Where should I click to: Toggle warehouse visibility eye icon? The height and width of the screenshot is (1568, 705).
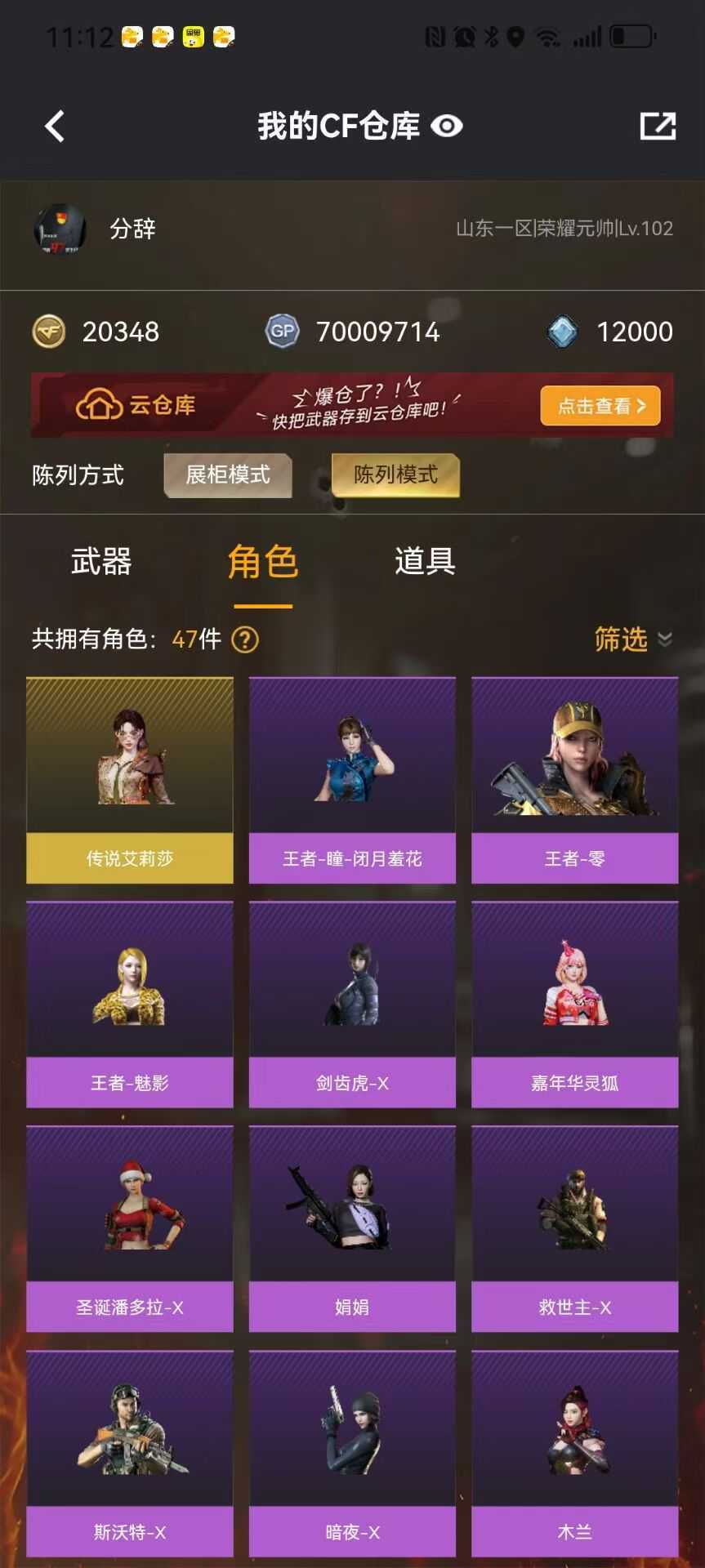click(x=447, y=126)
